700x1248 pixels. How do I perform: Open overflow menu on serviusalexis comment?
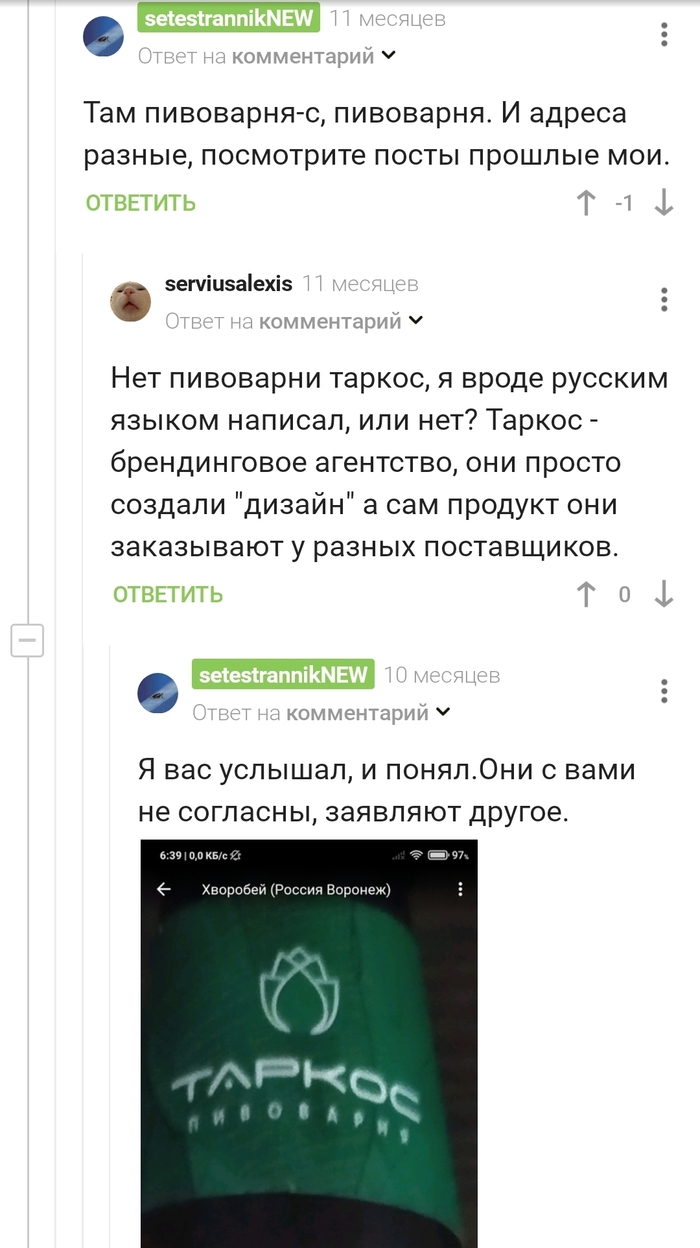664,300
